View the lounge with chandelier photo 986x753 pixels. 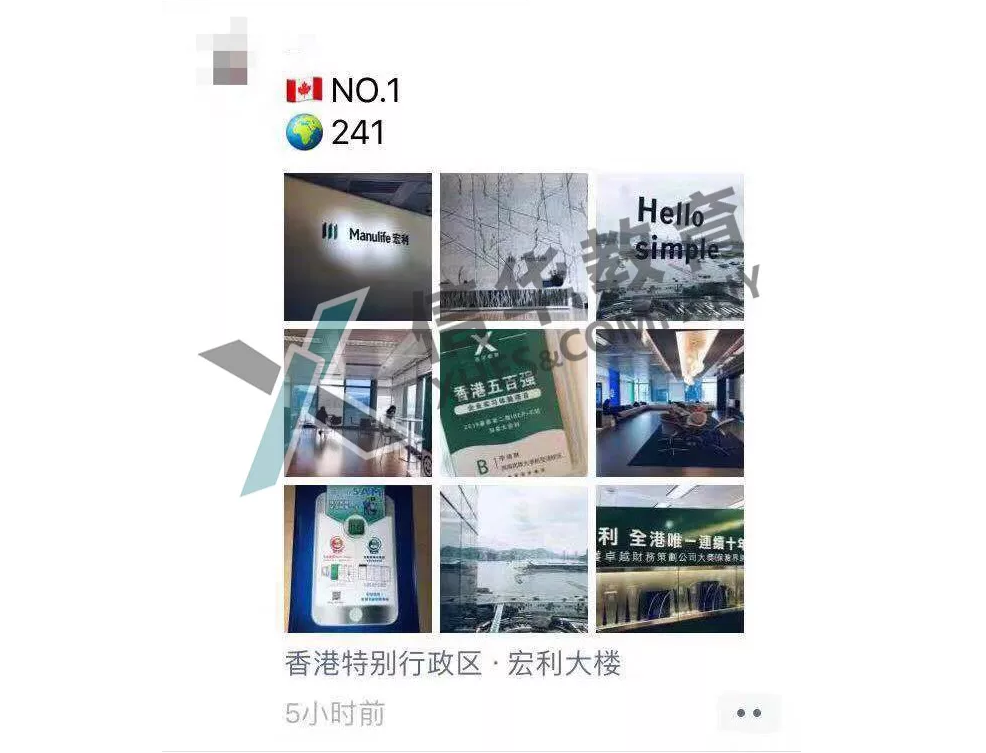(x=669, y=402)
